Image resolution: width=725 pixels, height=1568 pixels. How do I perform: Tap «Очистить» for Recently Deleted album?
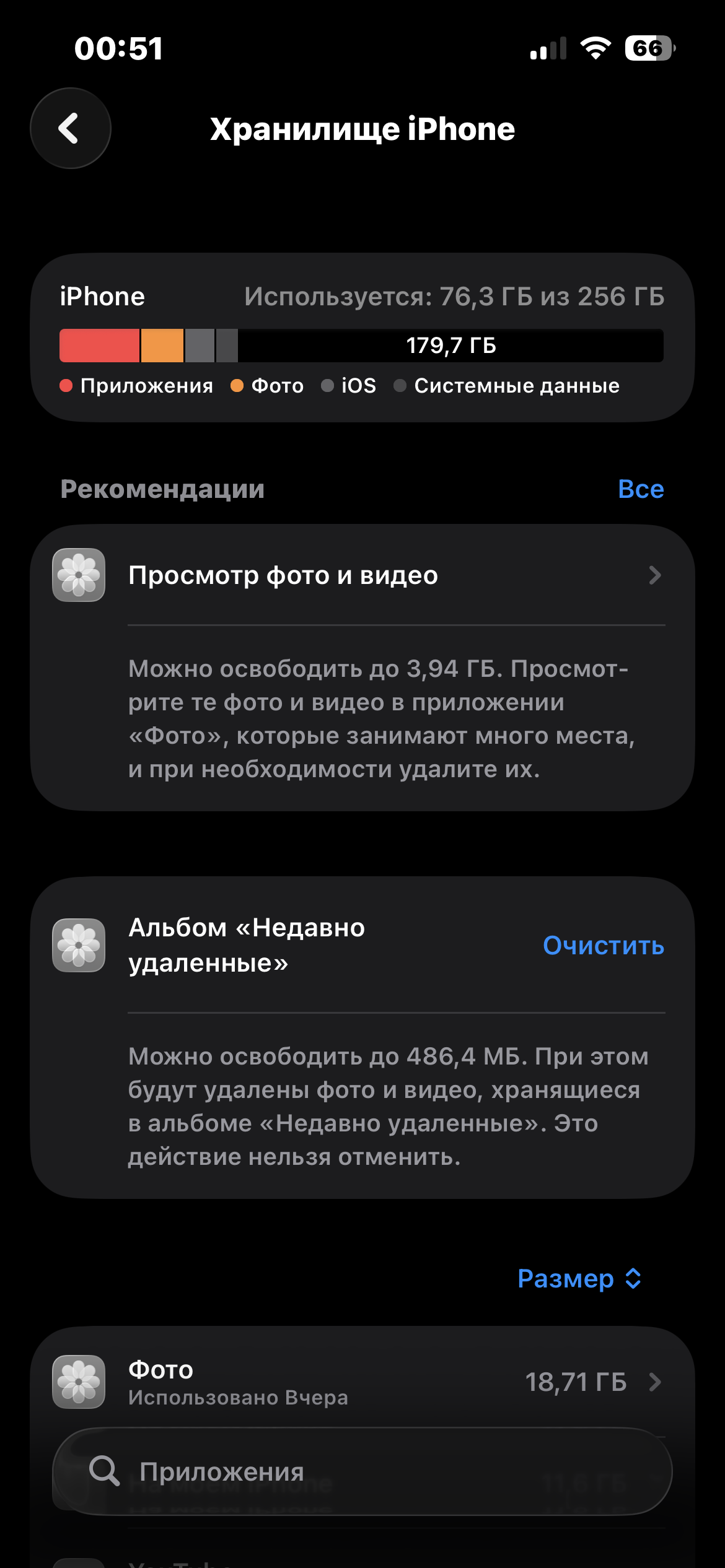click(x=603, y=946)
